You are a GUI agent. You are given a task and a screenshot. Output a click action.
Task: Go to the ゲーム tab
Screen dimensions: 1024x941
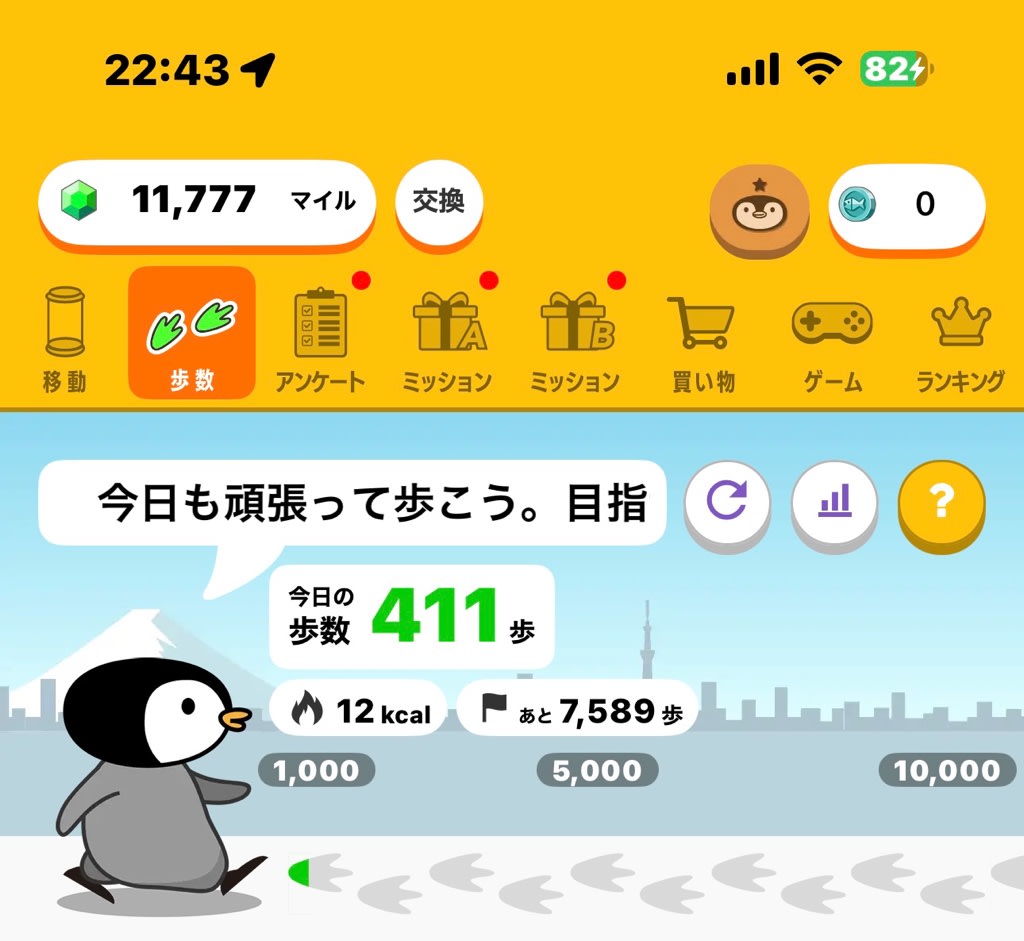click(x=832, y=337)
